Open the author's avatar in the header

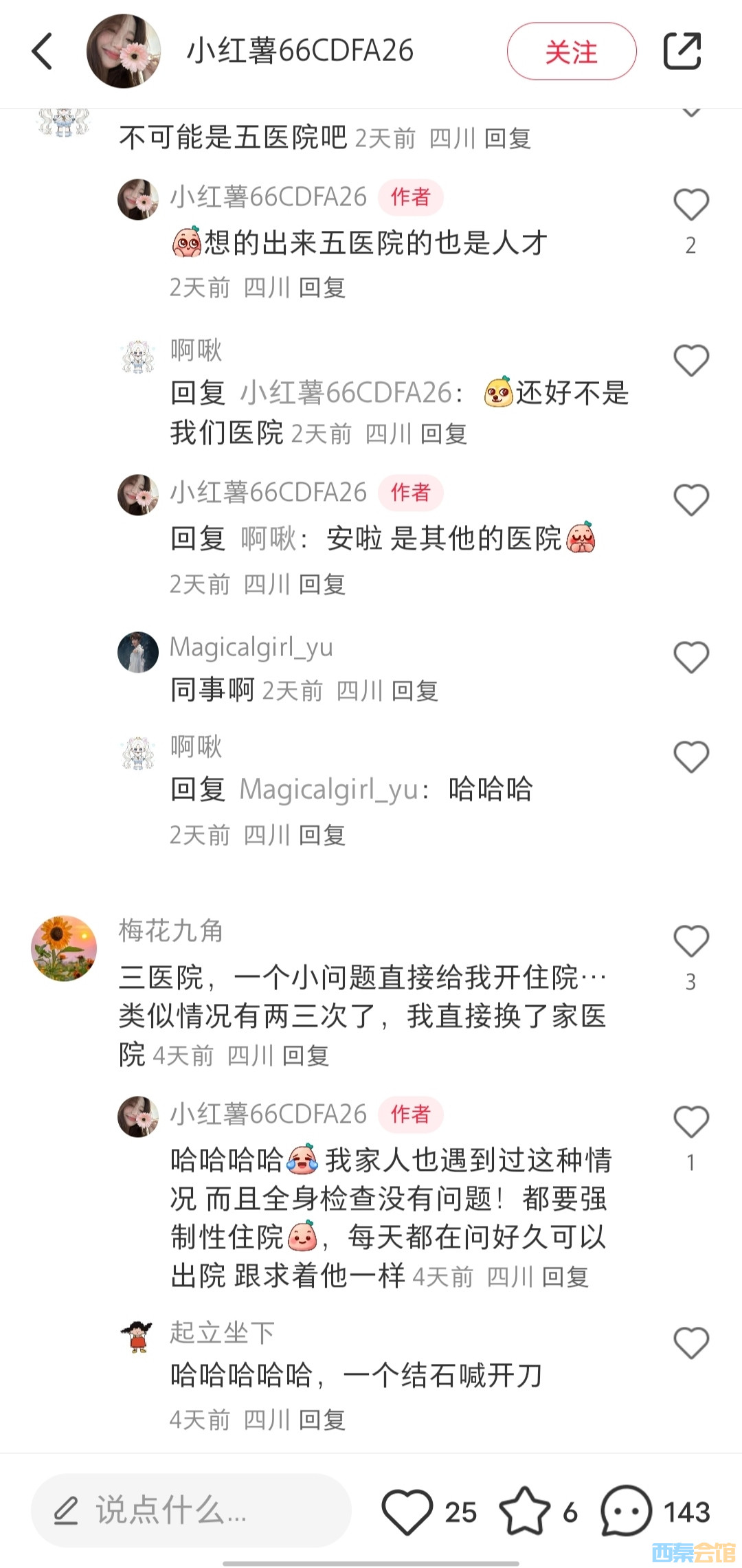(124, 52)
